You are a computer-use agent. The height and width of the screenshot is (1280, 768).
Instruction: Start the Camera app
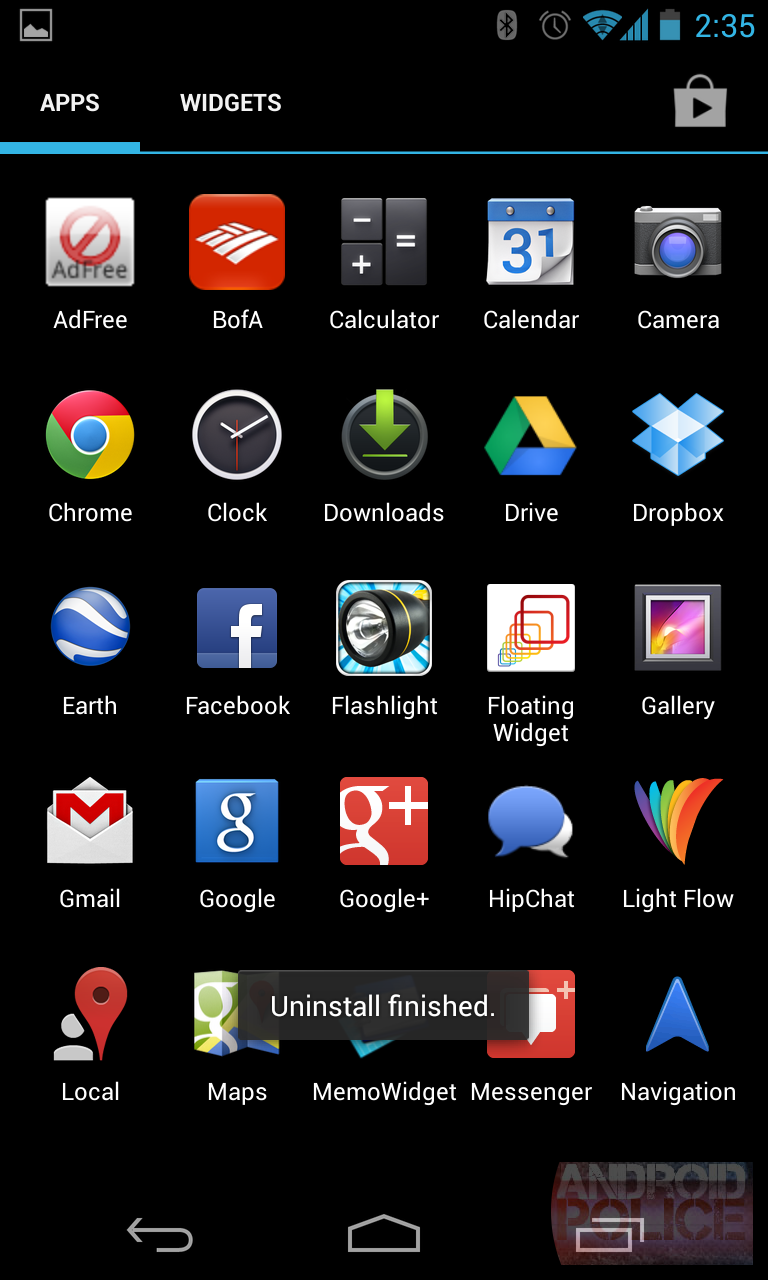tap(677, 242)
